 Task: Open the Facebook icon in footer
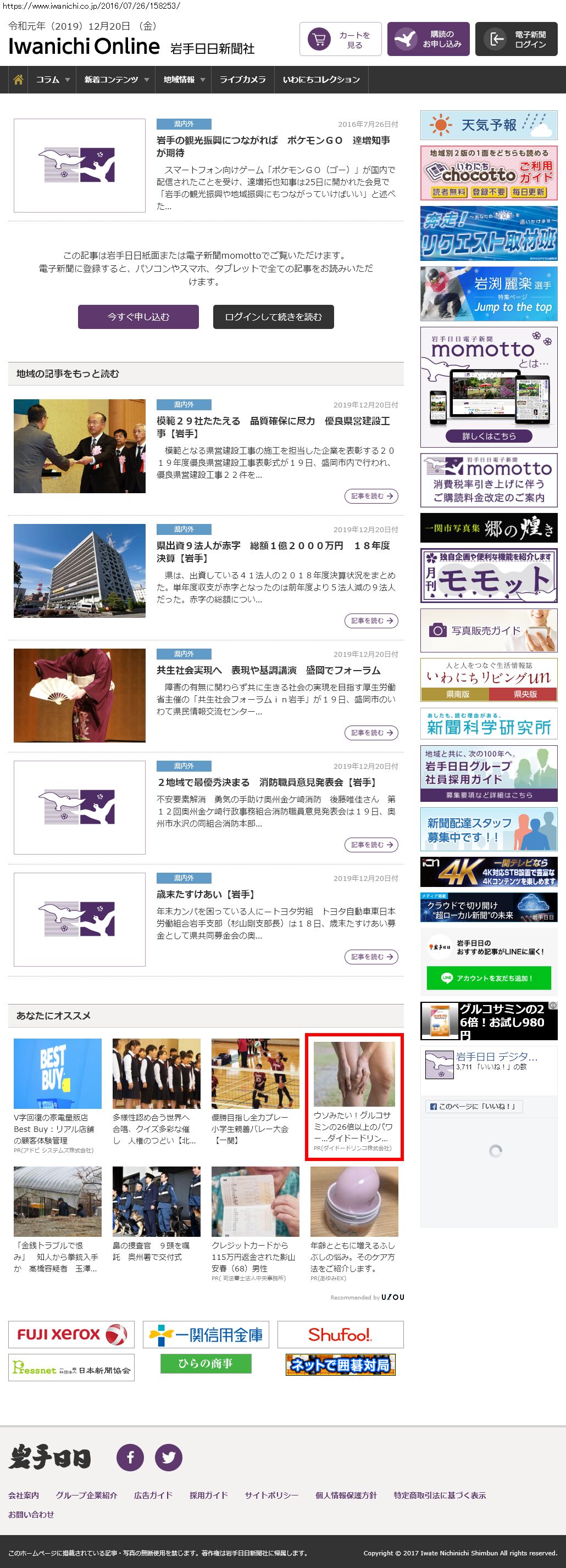pyautogui.click(x=130, y=1457)
